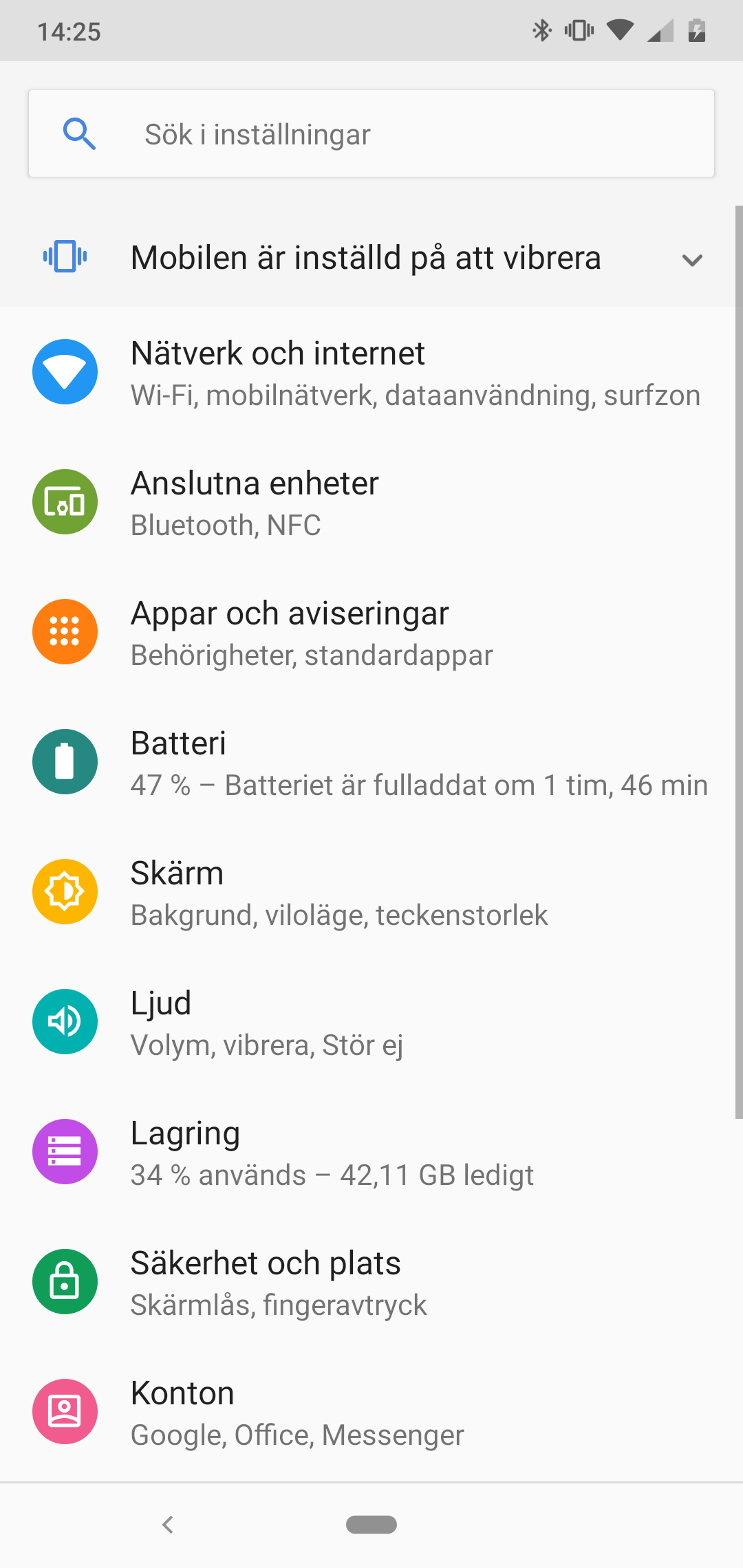
Task: Select the Skärm display settings
Action: [371, 893]
